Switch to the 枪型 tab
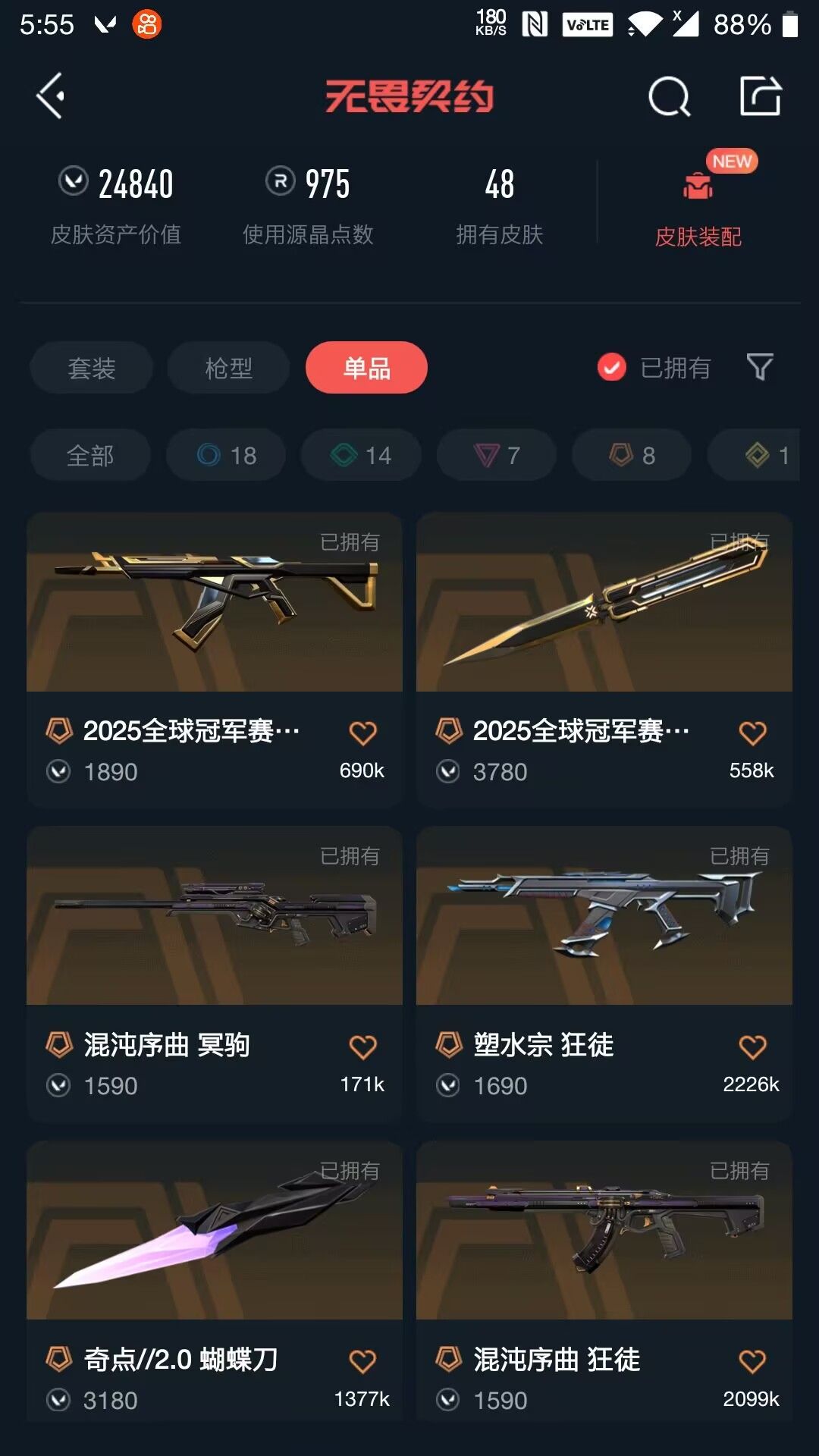The width and height of the screenshot is (819, 1456). (x=227, y=368)
